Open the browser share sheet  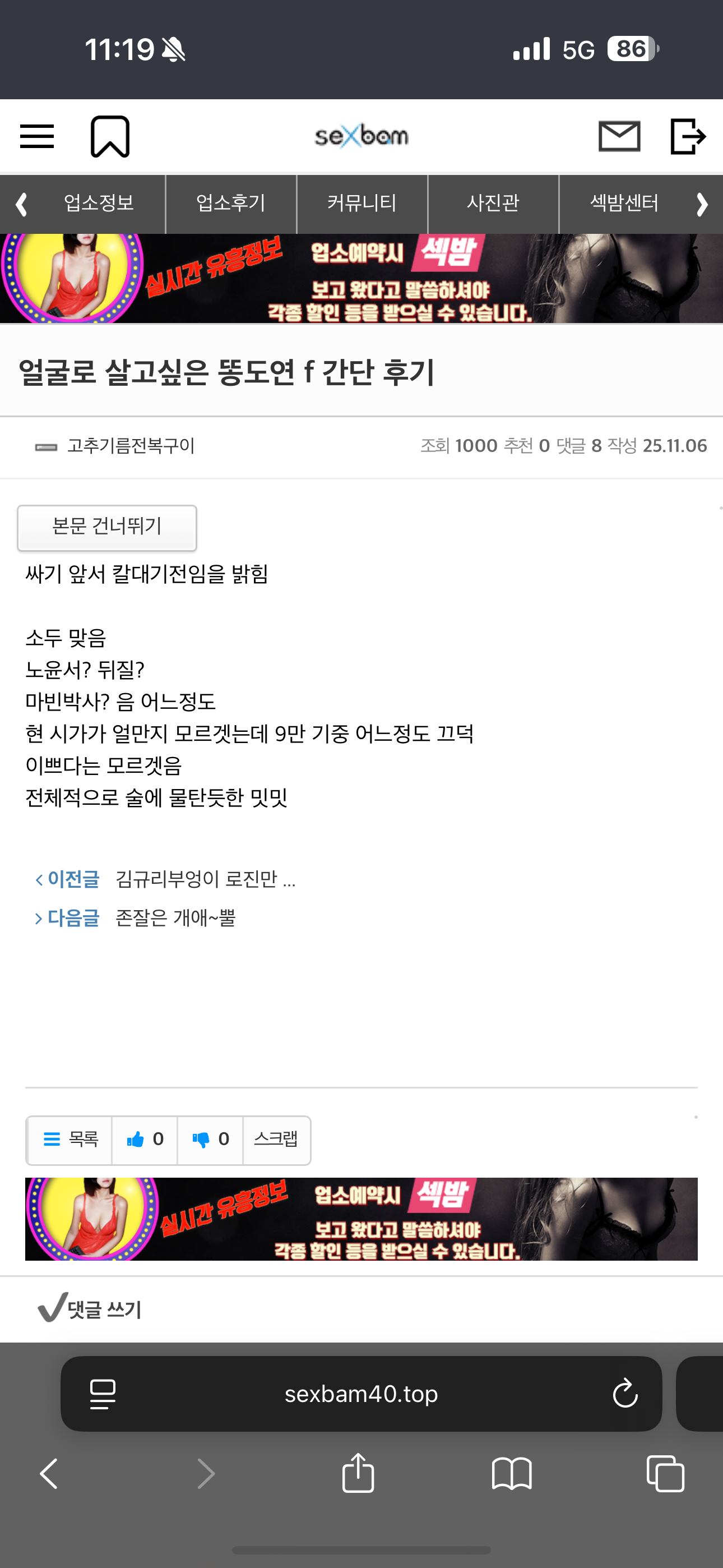(358, 1473)
